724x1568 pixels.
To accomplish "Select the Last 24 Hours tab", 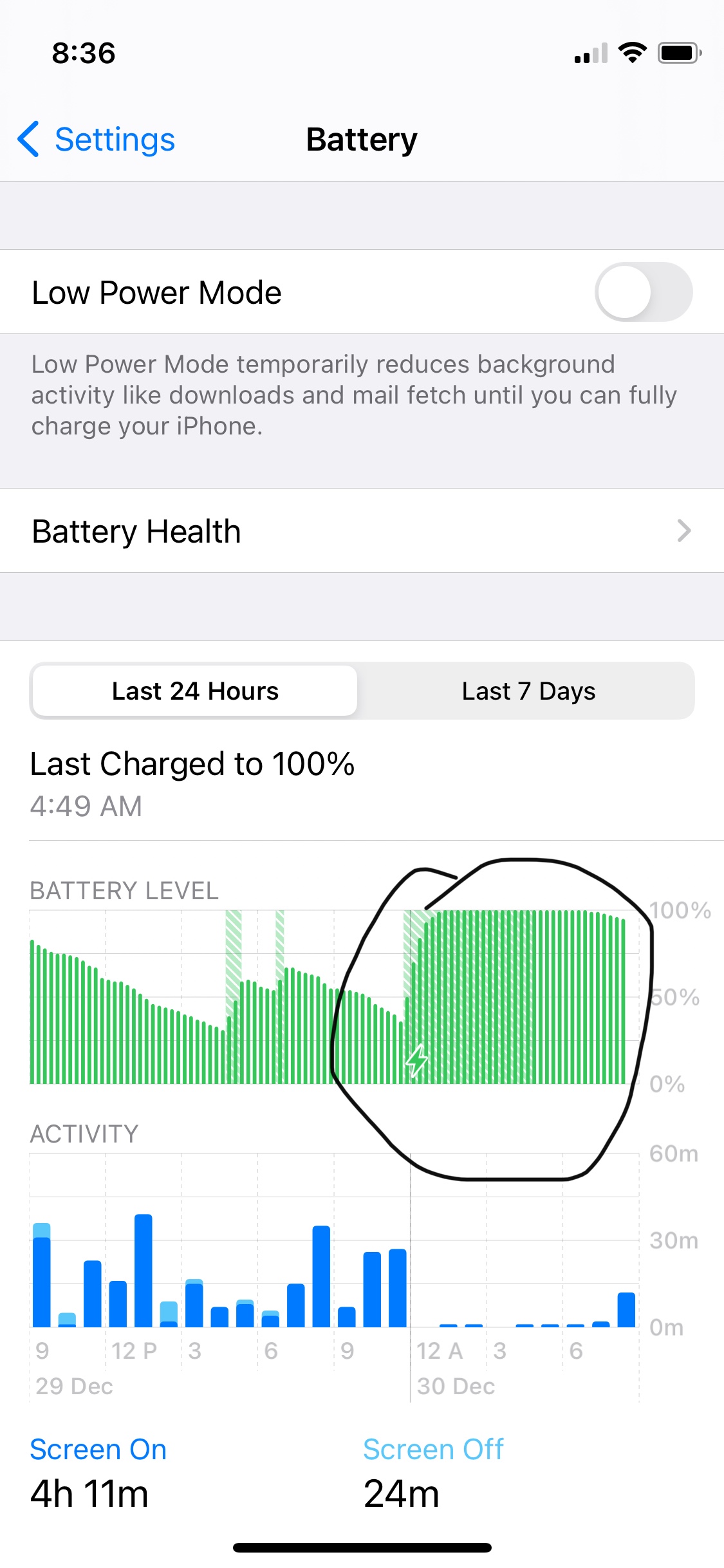I will [194, 691].
